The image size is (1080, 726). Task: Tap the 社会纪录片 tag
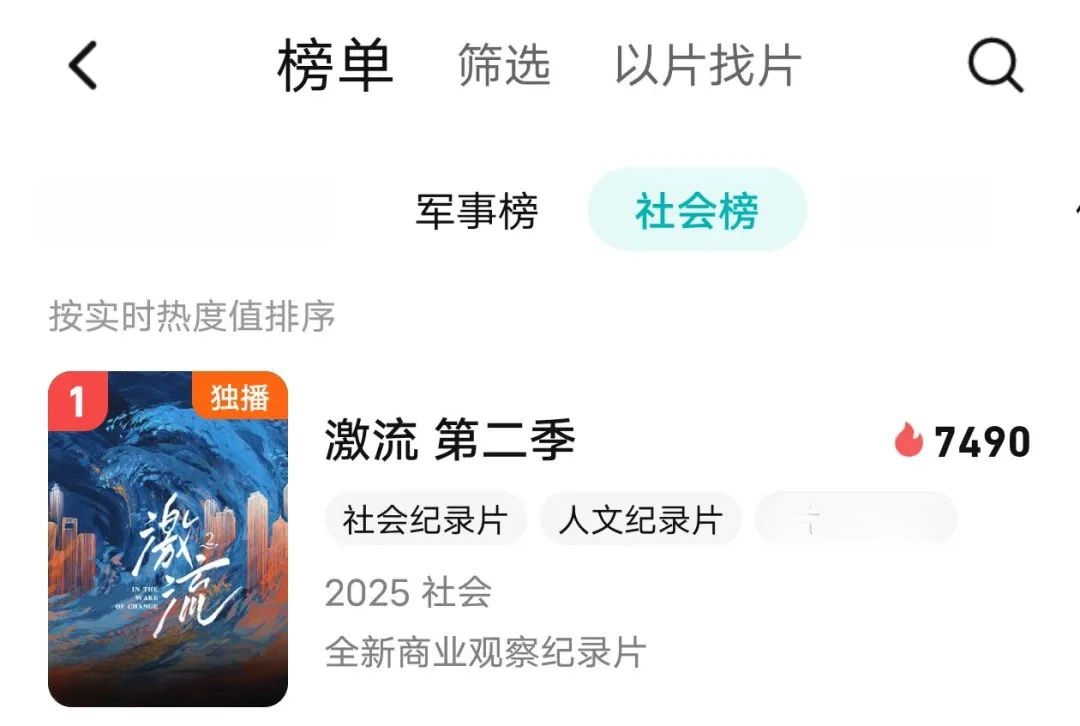click(425, 520)
